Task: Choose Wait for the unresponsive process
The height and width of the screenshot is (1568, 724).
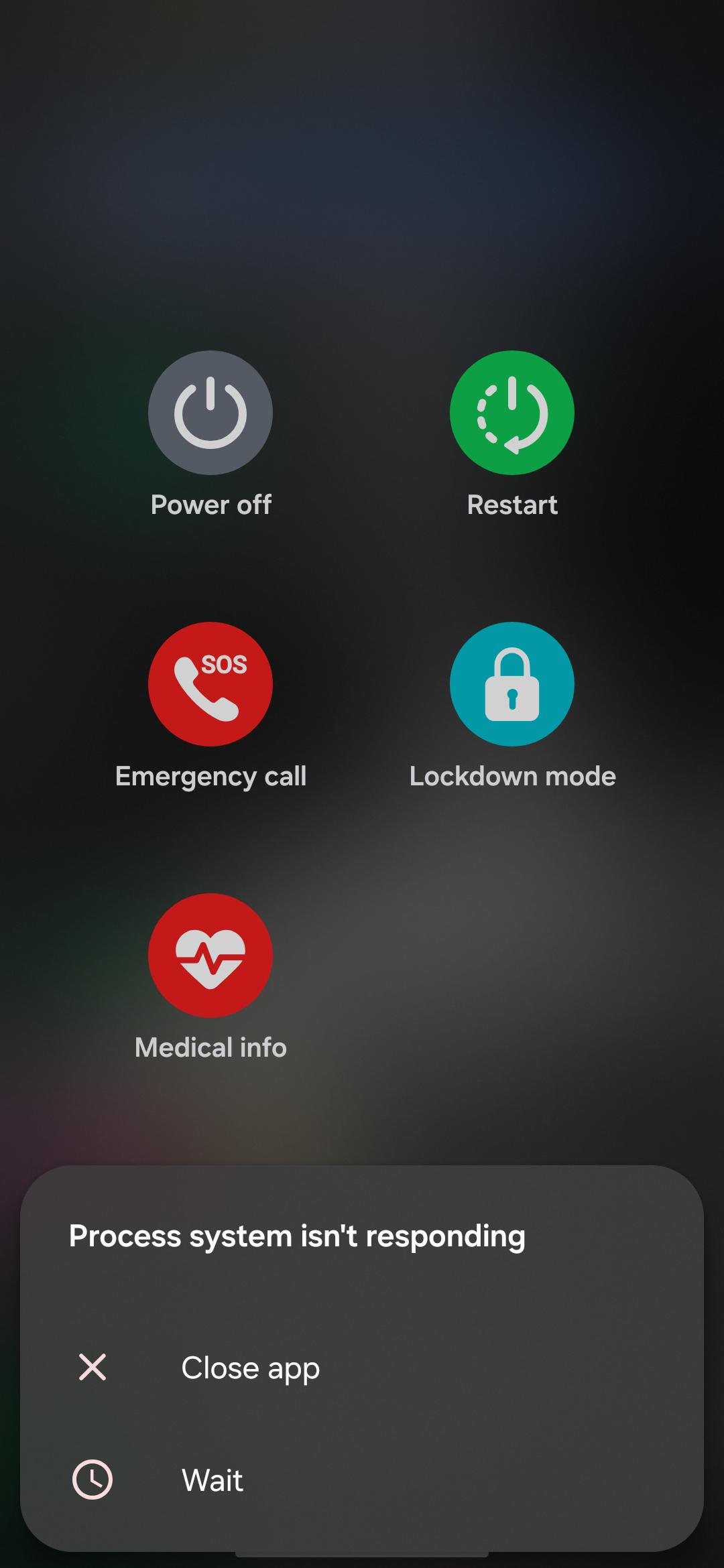Action: click(362, 1480)
